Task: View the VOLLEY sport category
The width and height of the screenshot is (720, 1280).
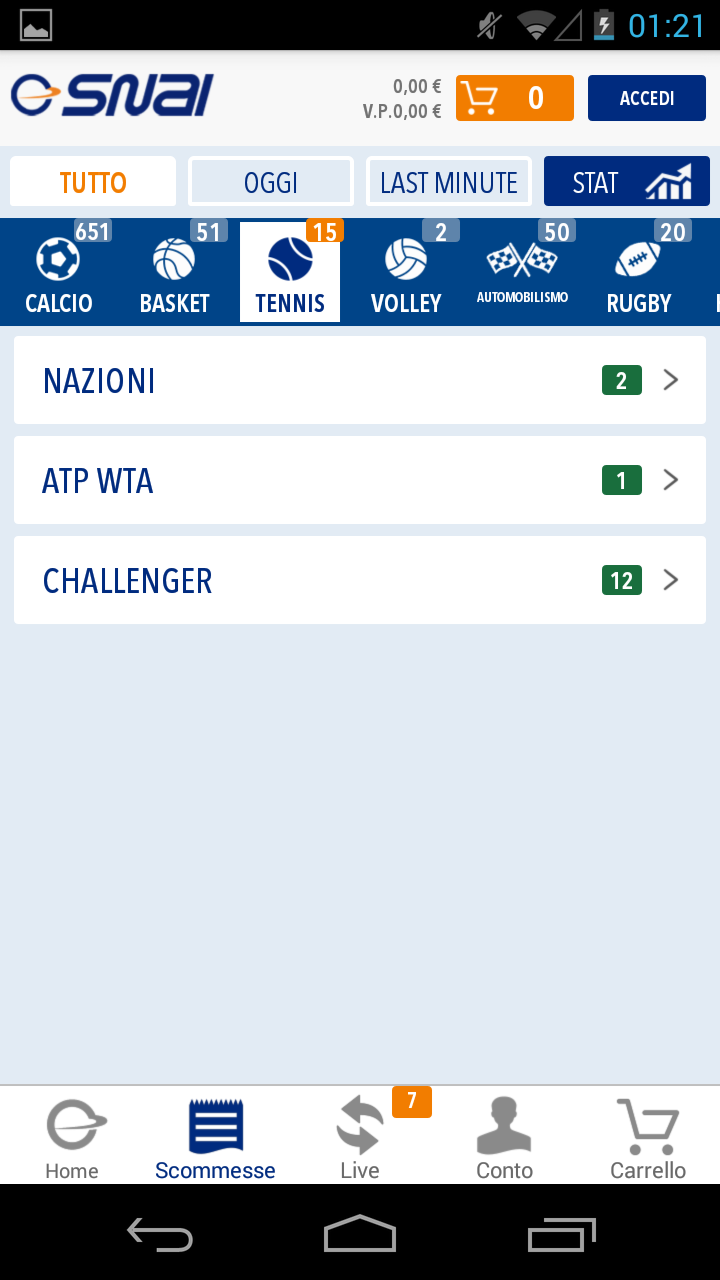Action: coord(406,272)
